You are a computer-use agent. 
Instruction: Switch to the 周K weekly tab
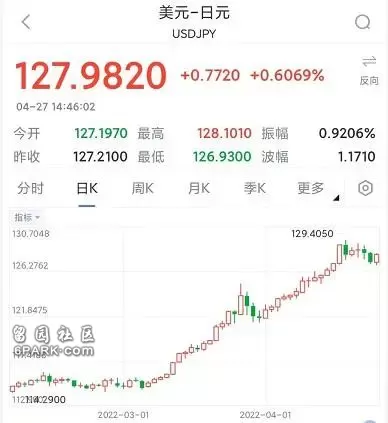[143, 188]
